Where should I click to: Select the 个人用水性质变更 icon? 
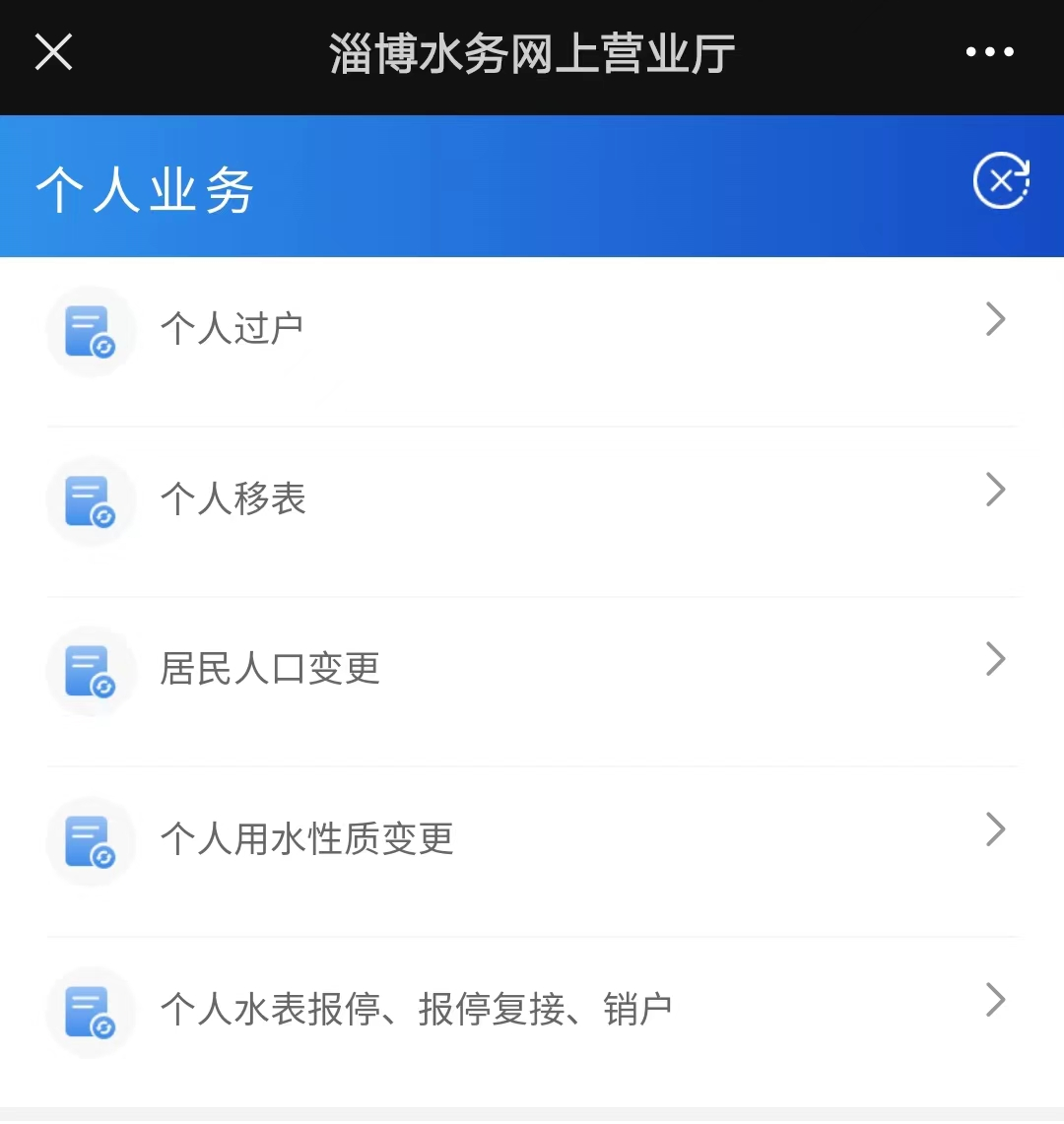pyautogui.click(x=91, y=841)
